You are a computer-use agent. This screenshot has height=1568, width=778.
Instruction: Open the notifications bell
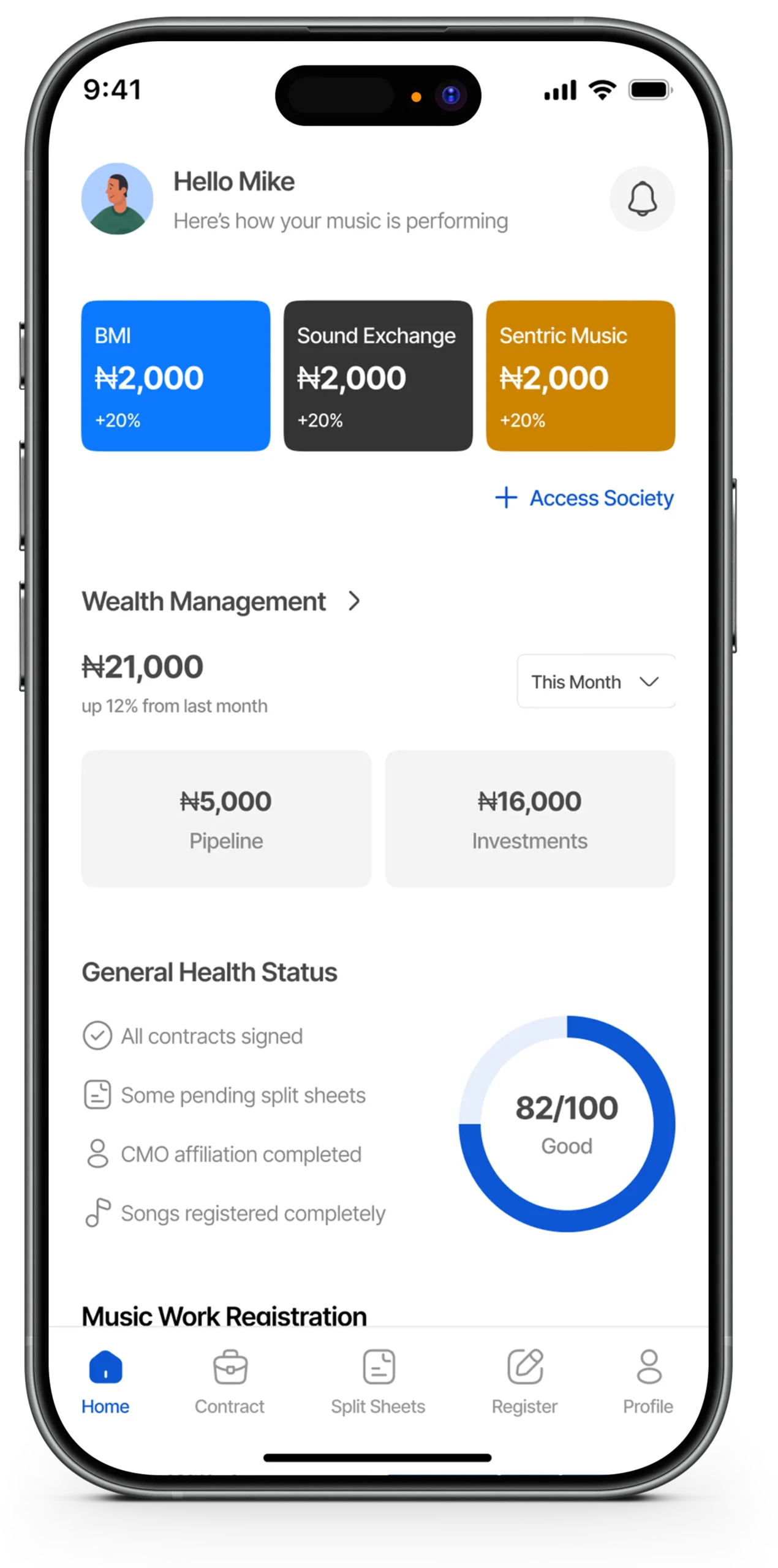click(x=642, y=198)
